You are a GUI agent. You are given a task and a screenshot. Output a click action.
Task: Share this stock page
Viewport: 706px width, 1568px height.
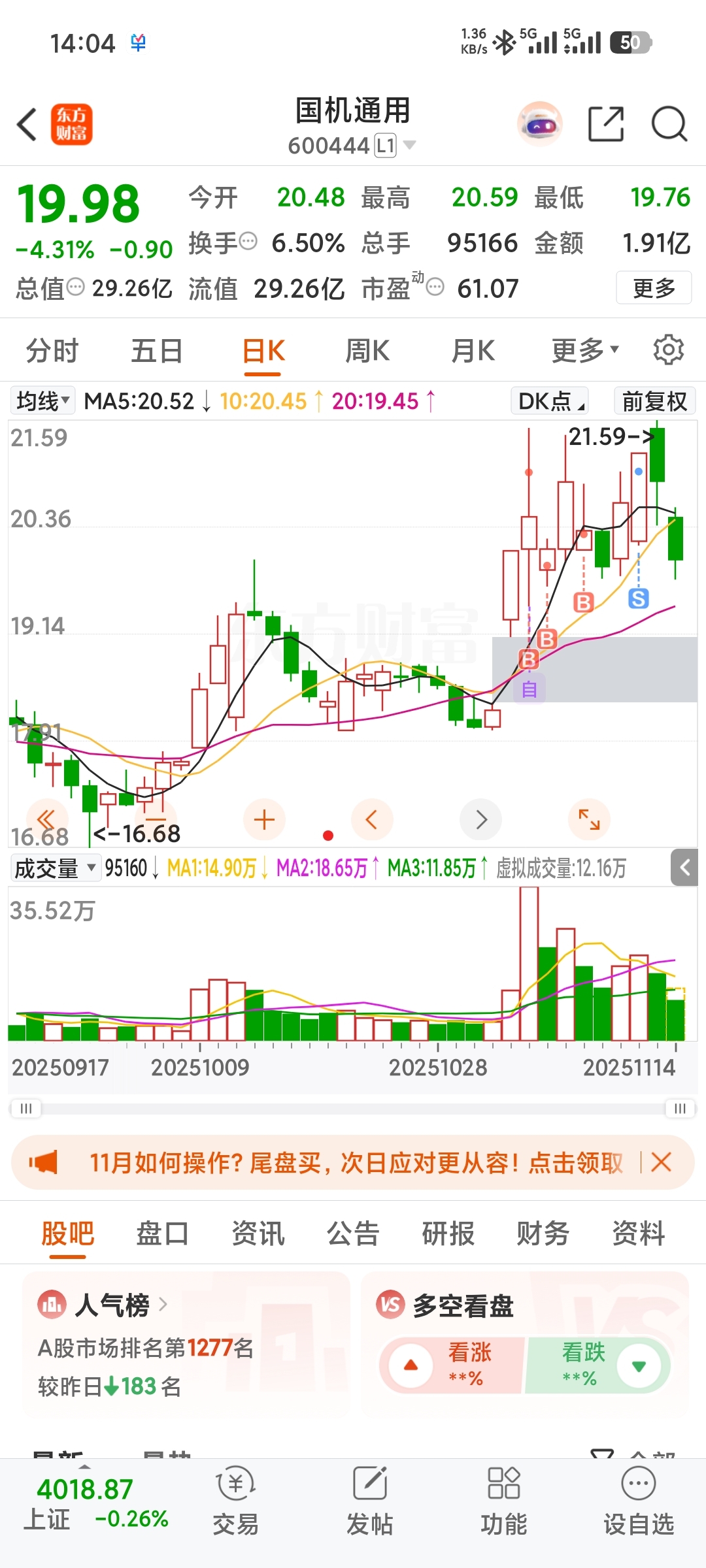(606, 123)
